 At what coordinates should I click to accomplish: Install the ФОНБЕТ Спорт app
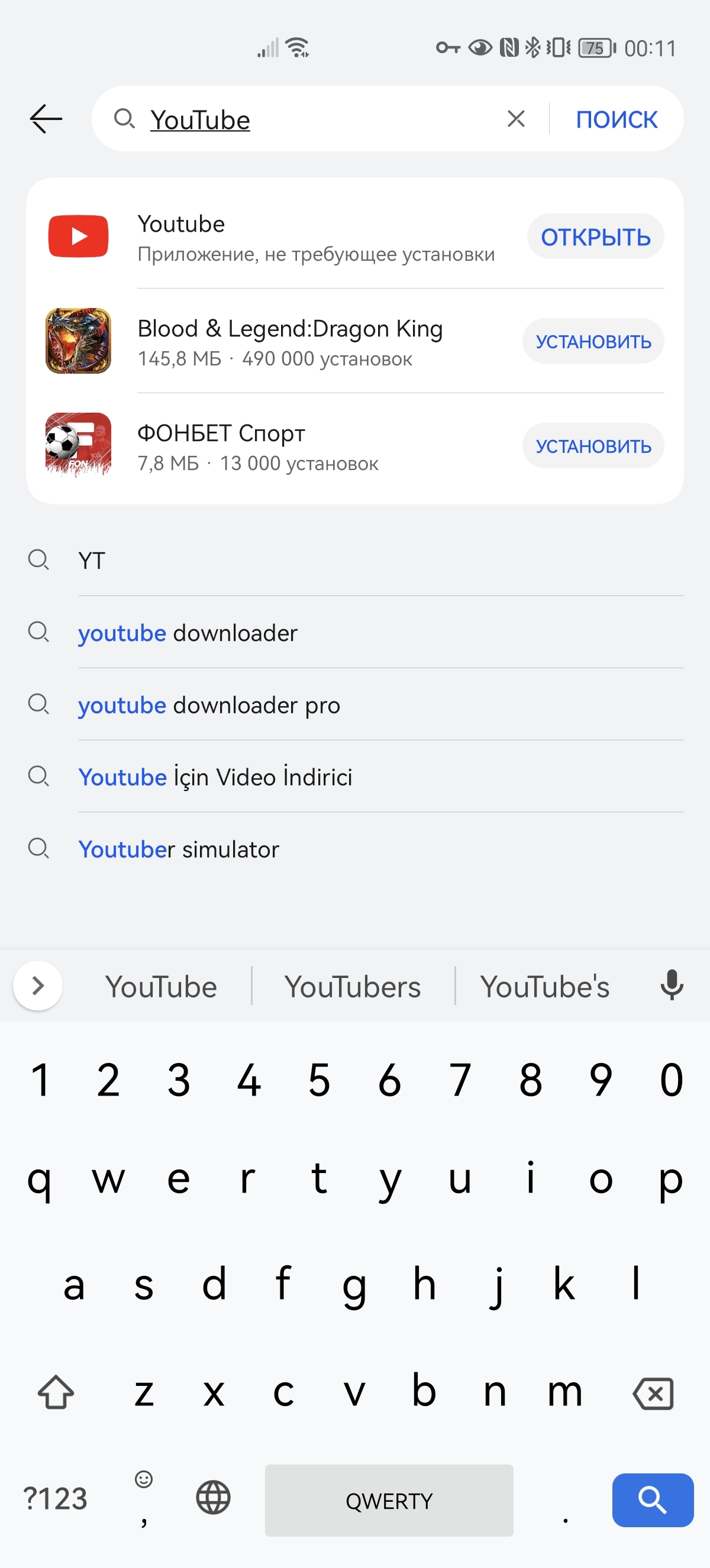point(592,446)
